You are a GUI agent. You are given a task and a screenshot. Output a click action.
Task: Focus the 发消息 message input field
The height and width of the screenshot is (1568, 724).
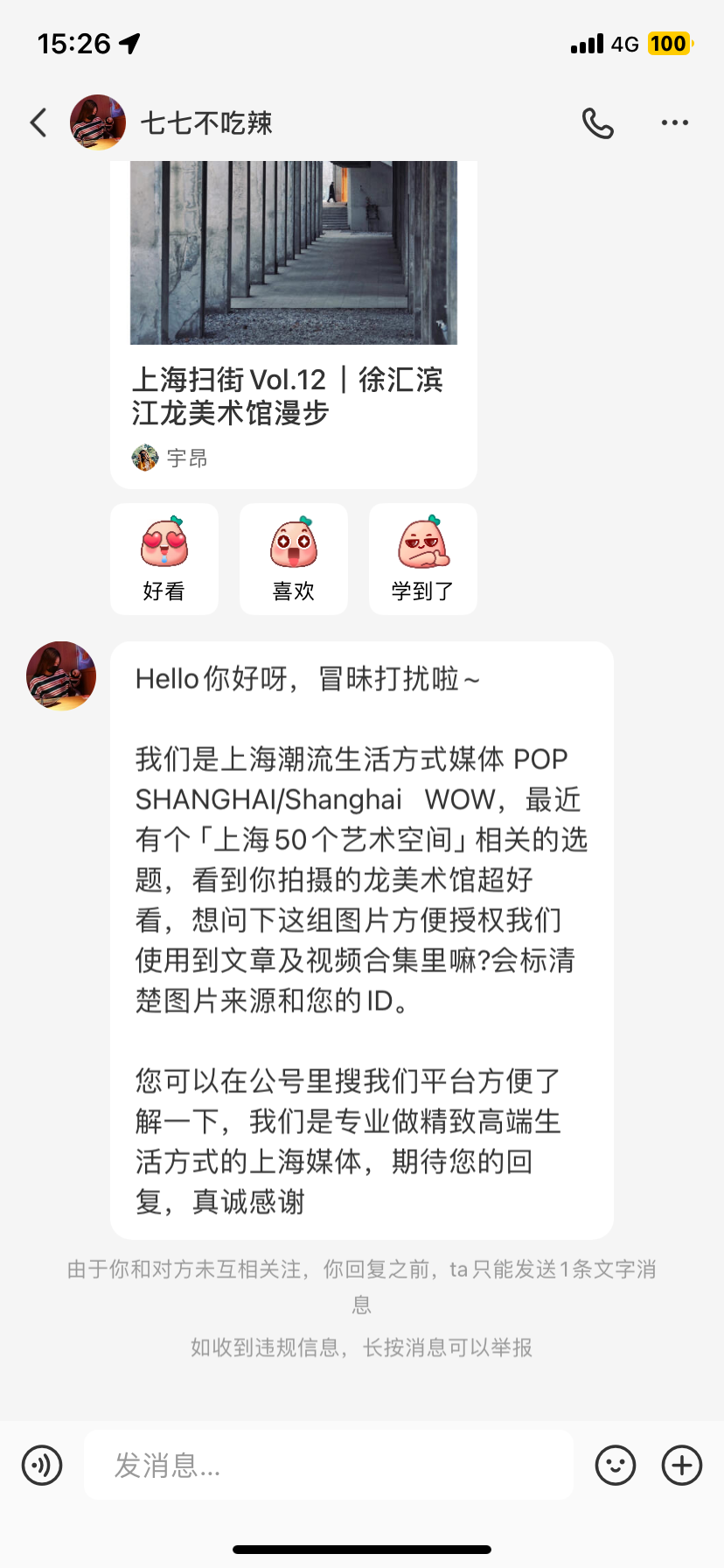(x=329, y=1465)
